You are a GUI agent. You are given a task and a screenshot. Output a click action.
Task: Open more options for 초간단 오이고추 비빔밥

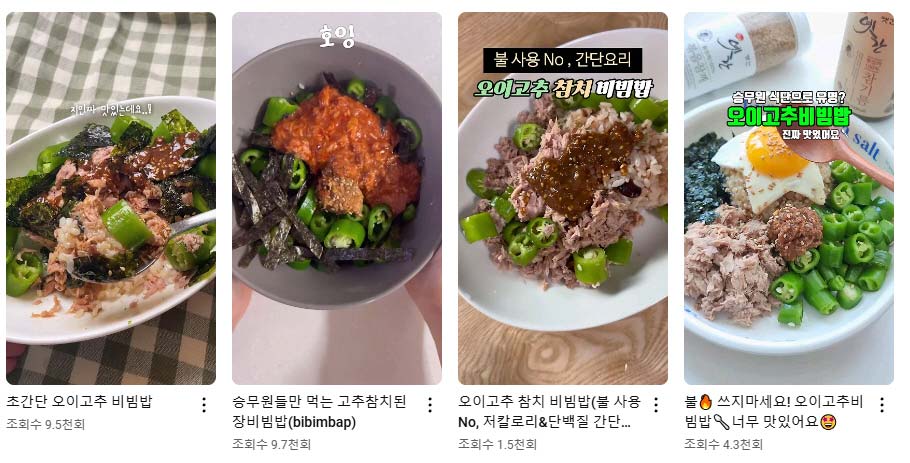(x=204, y=405)
